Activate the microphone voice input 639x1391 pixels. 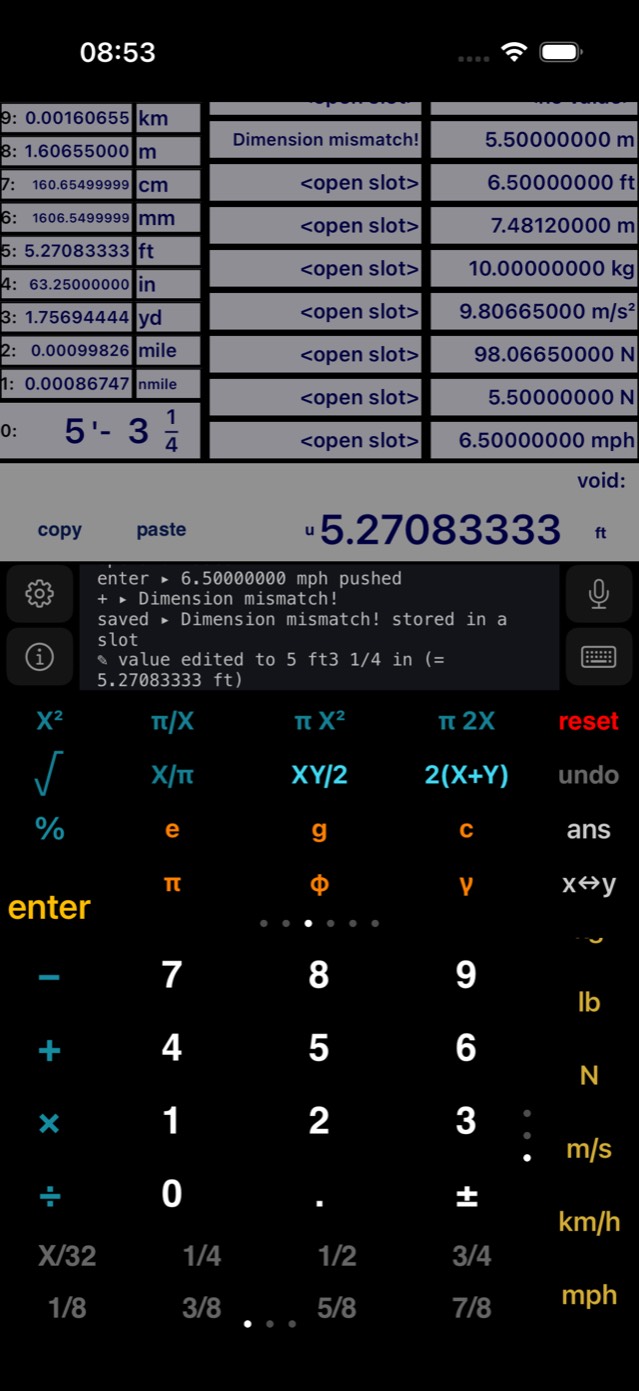click(x=598, y=594)
